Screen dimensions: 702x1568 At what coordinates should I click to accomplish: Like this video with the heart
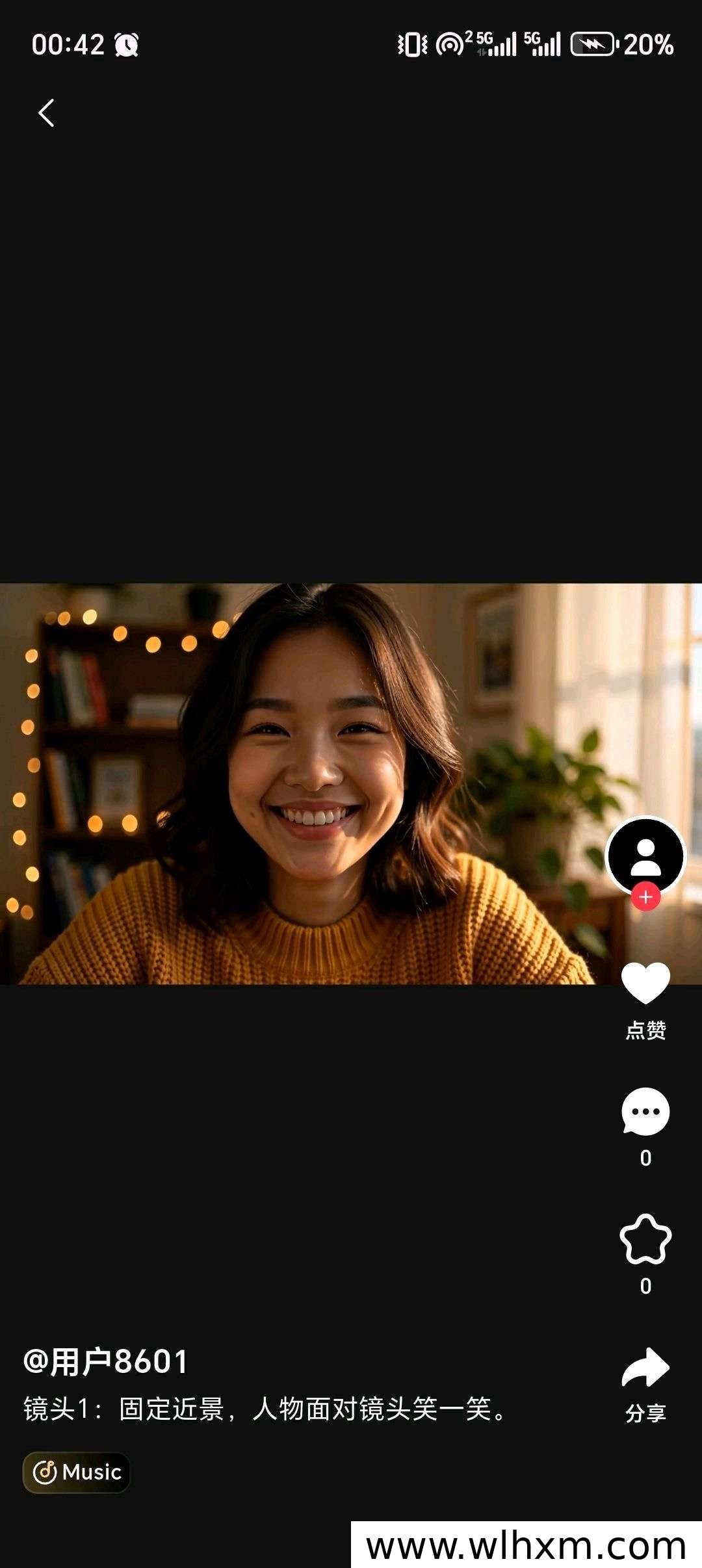[x=645, y=982]
